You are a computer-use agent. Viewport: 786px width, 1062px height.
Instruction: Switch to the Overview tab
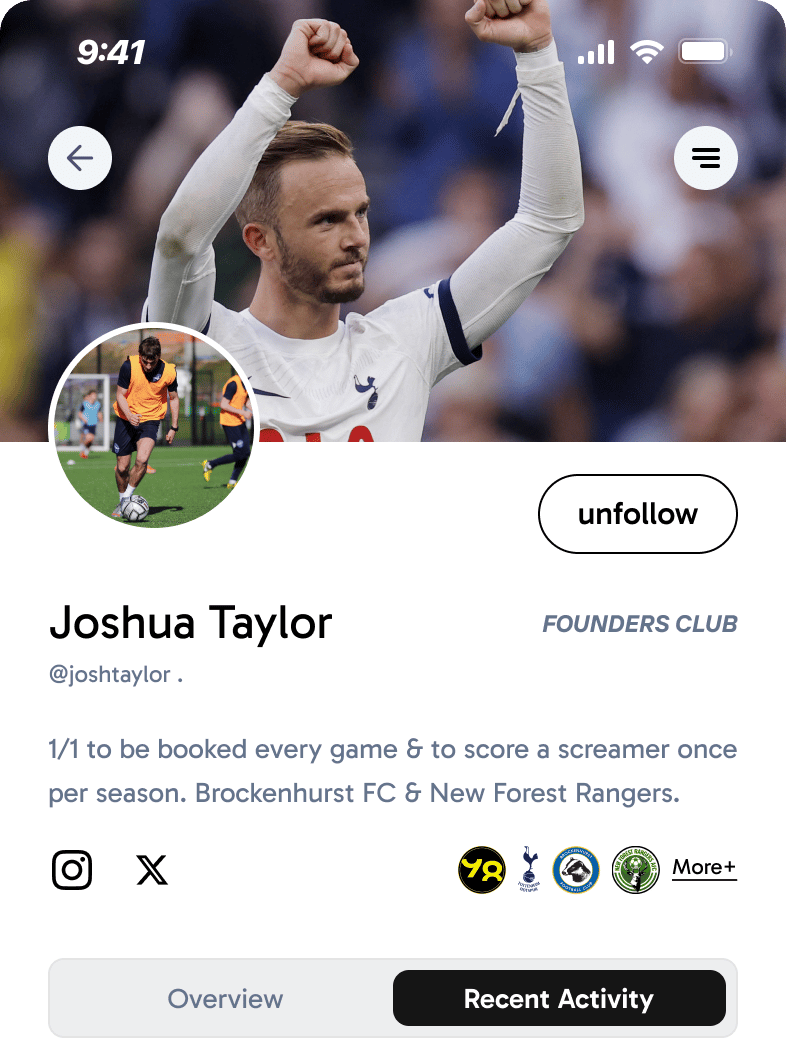point(225,998)
